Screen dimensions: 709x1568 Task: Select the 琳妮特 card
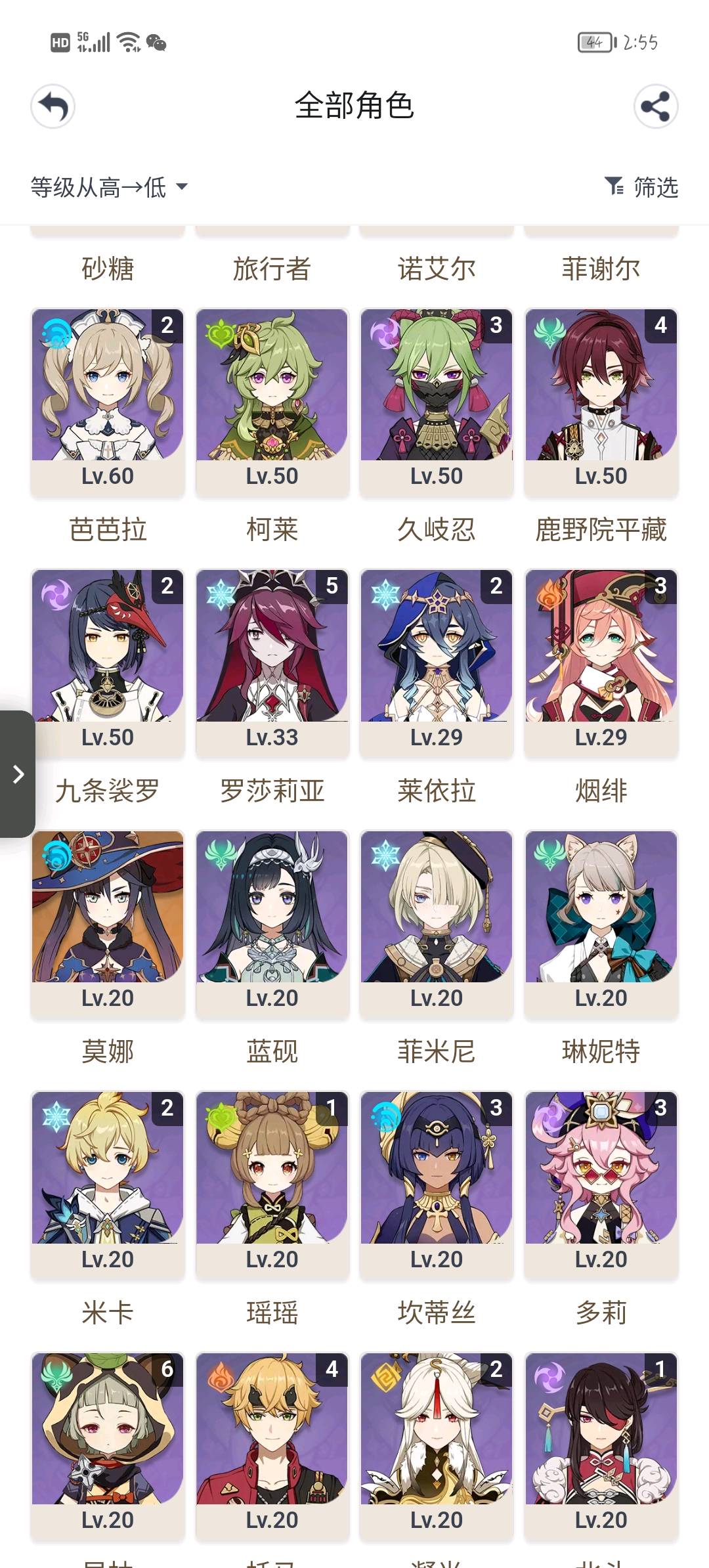point(601,923)
